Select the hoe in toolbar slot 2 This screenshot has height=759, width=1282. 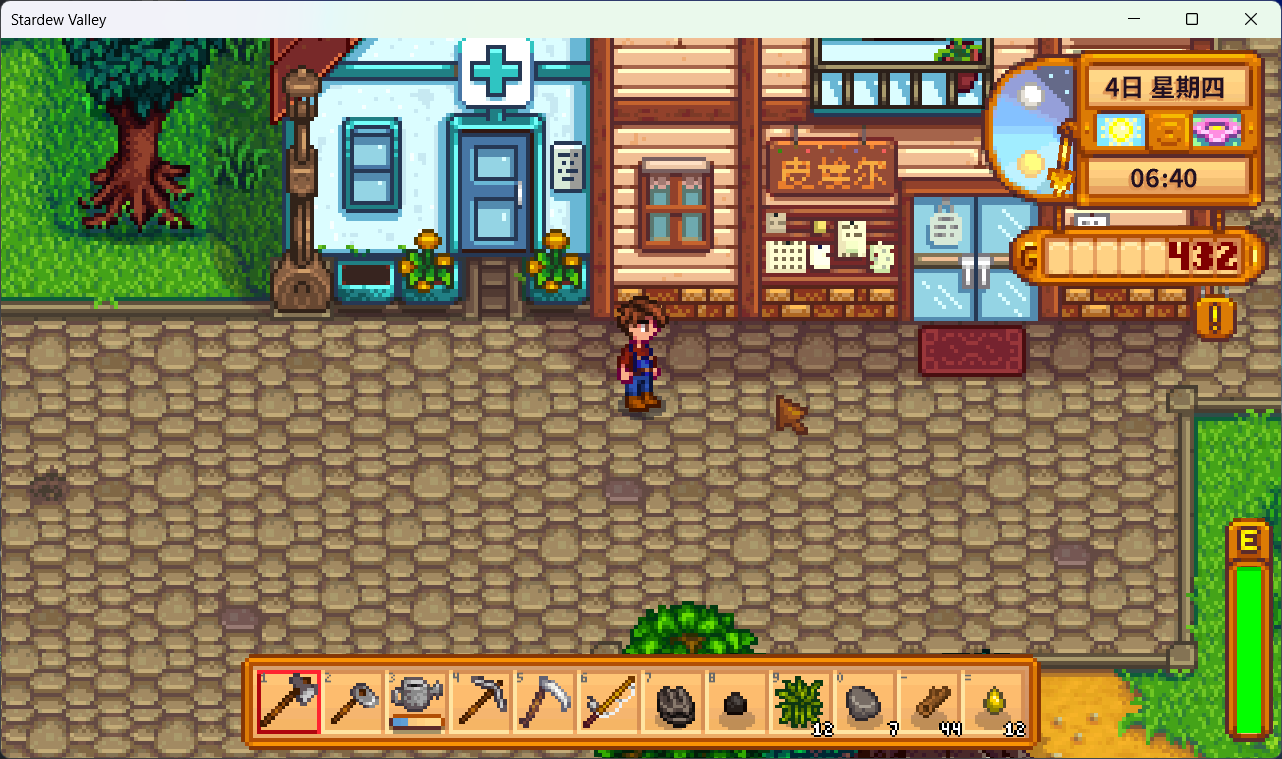point(352,703)
